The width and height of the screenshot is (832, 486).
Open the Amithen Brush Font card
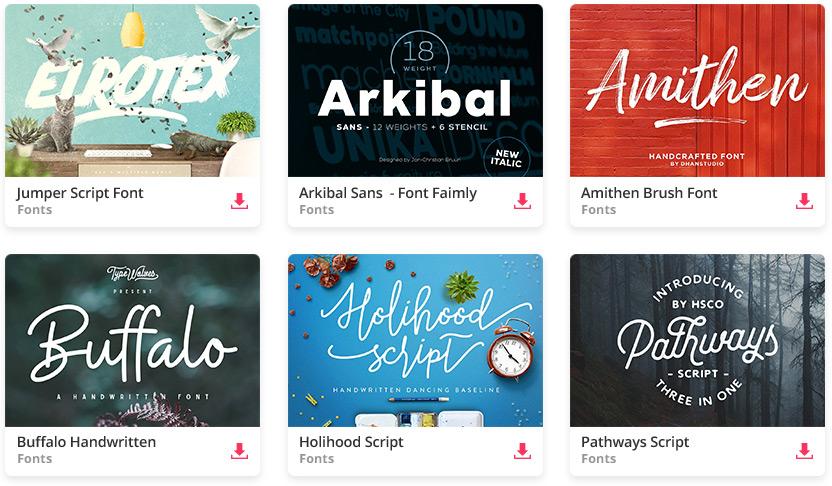click(698, 90)
